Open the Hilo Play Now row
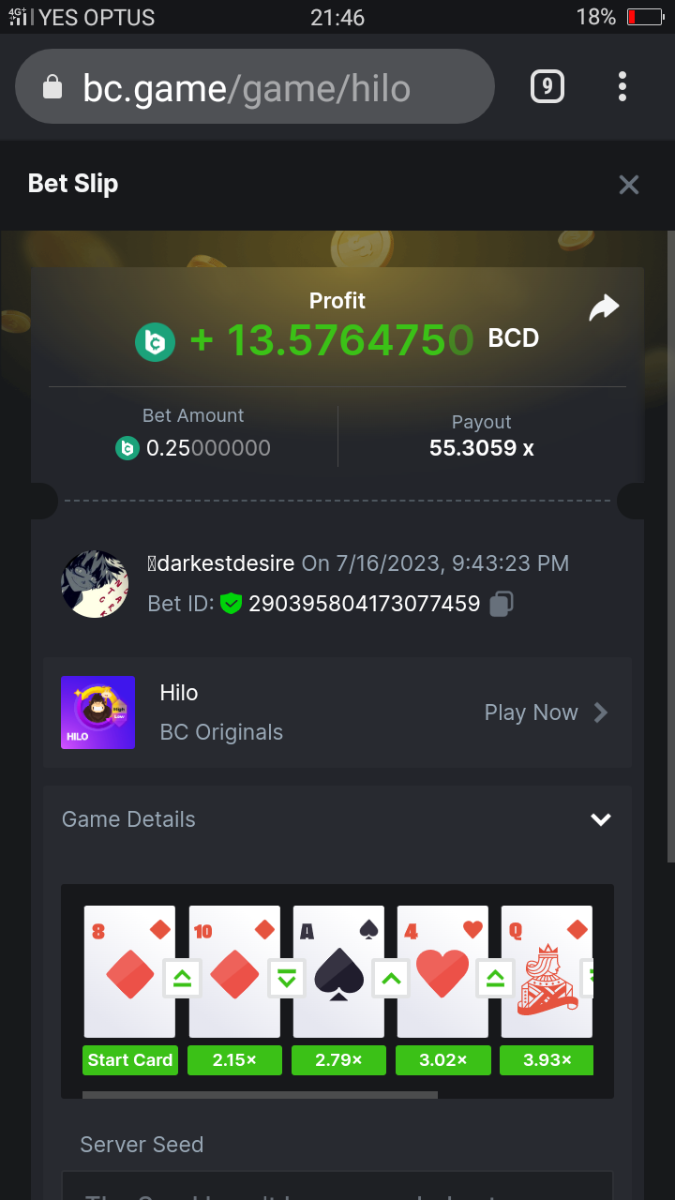This screenshot has width=675, height=1200. pyautogui.click(x=545, y=712)
